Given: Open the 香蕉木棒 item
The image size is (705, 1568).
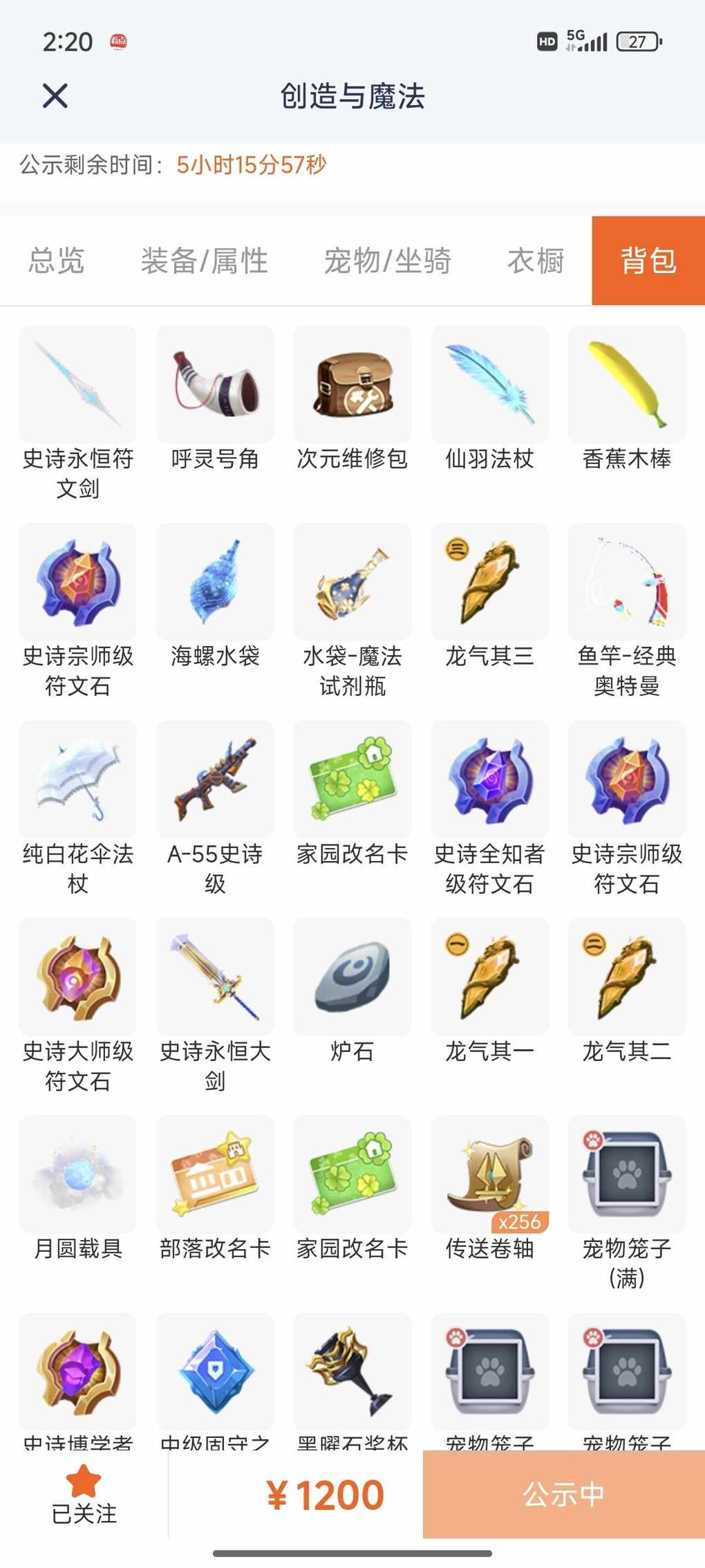Looking at the screenshot, I should (626, 385).
